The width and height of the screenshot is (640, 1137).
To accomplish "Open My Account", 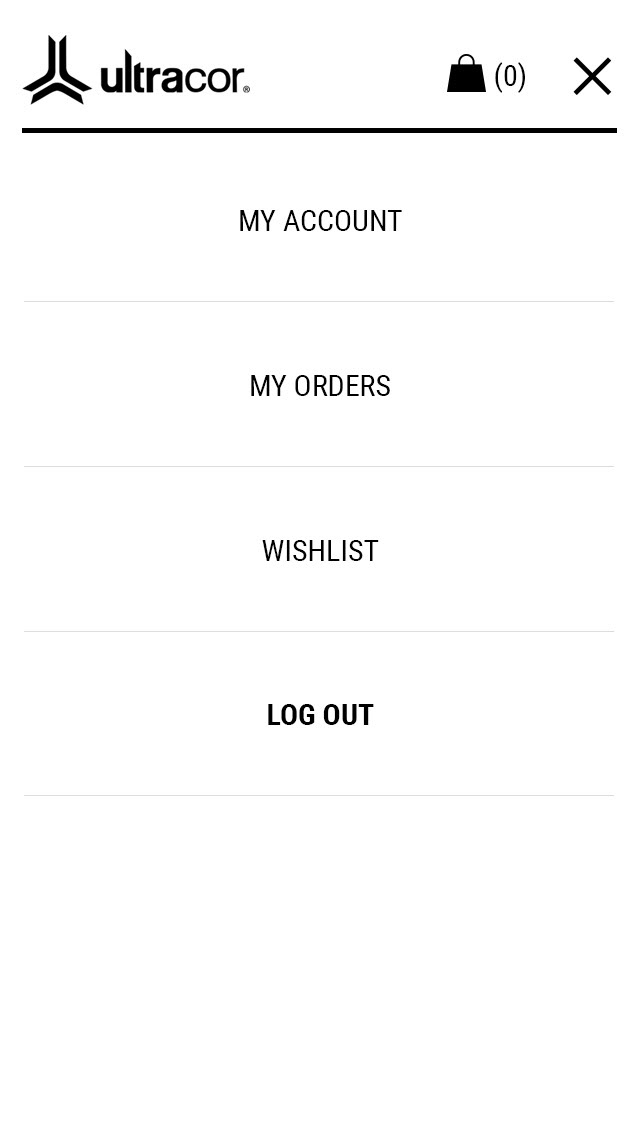I will [320, 221].
